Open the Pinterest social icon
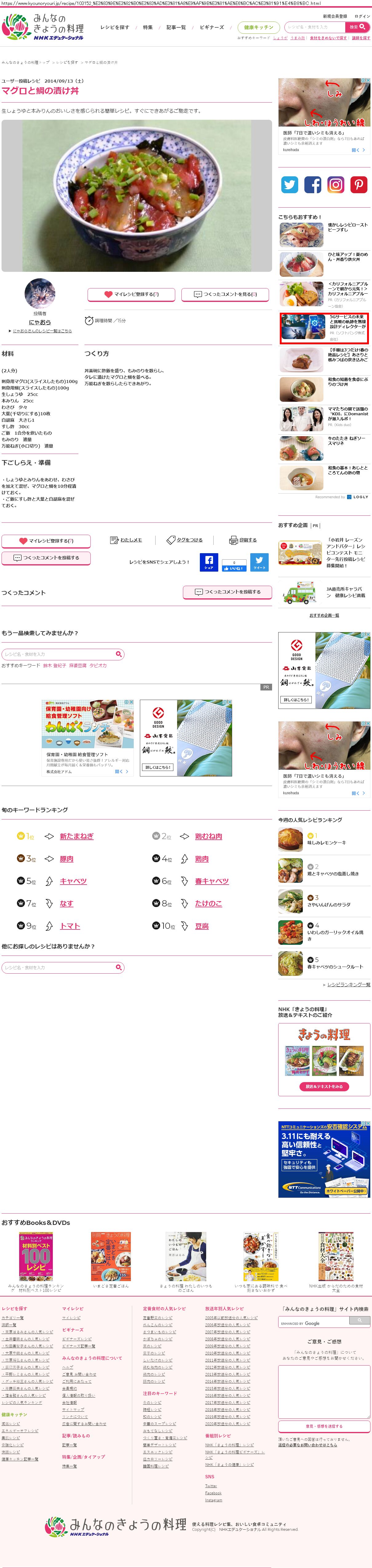 coord(358,185)
